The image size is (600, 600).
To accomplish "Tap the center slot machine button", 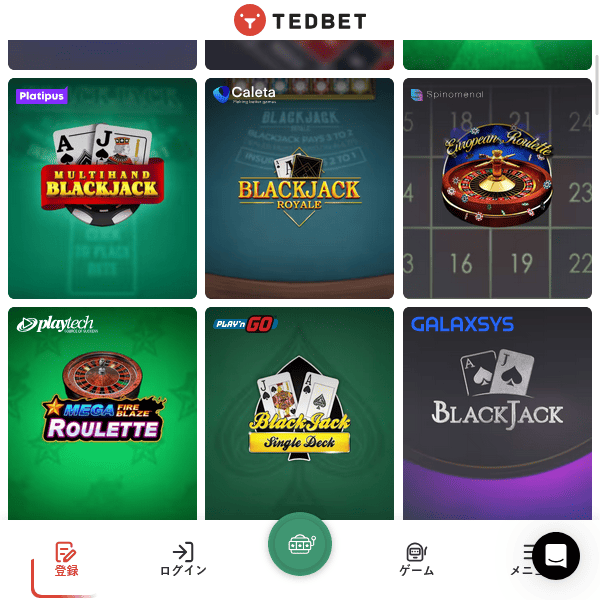I will point(300,544).
